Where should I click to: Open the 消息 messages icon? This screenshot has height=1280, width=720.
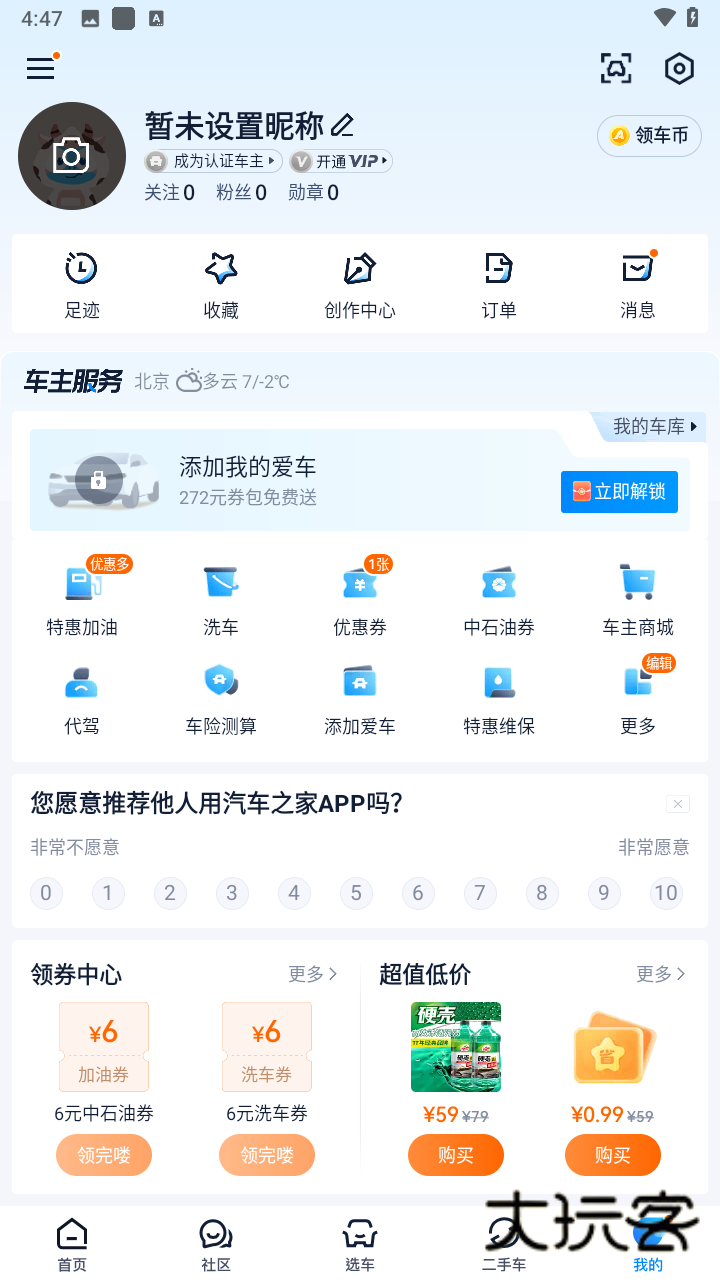click(637, 283)
